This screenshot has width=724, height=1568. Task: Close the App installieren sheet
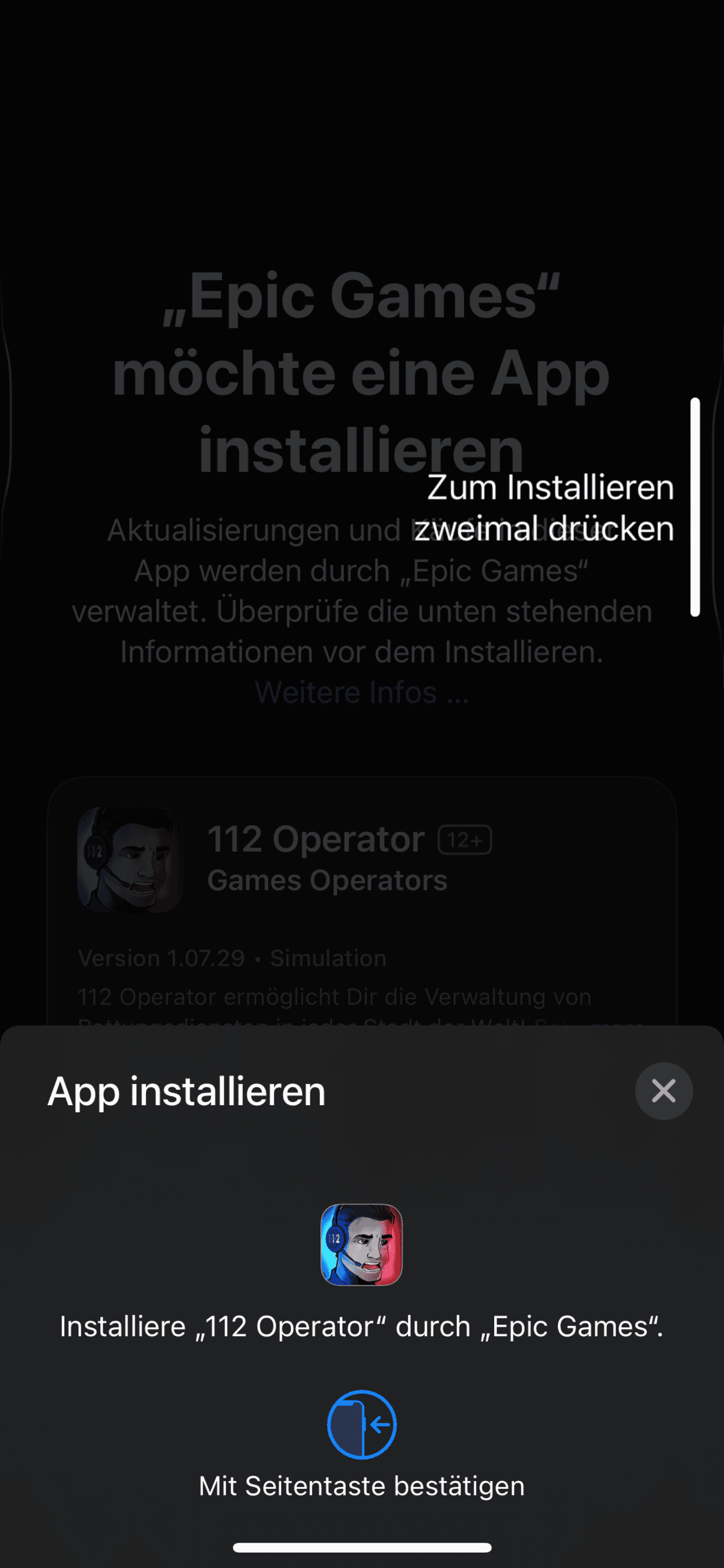[x=664, y=1091]
